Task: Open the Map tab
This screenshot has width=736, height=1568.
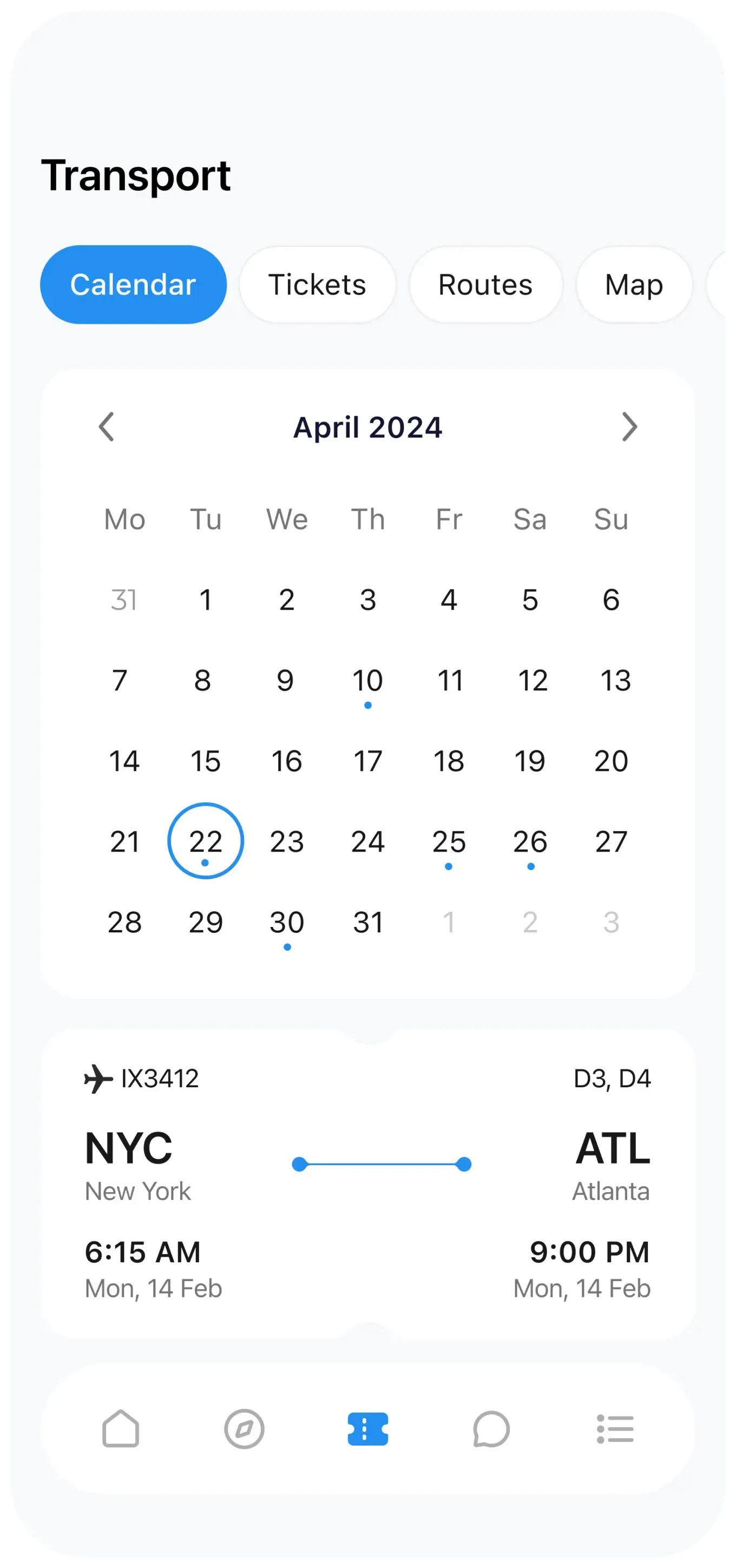Action: [x=634, y=285]
